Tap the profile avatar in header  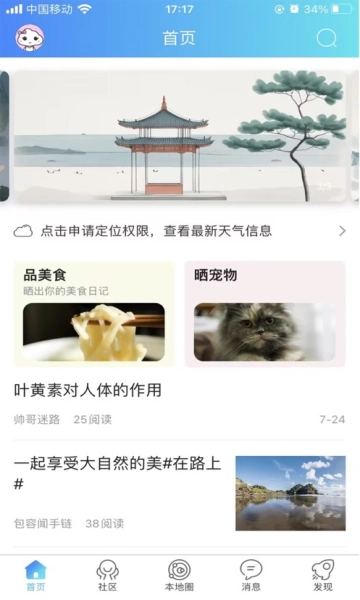point(29,38)
